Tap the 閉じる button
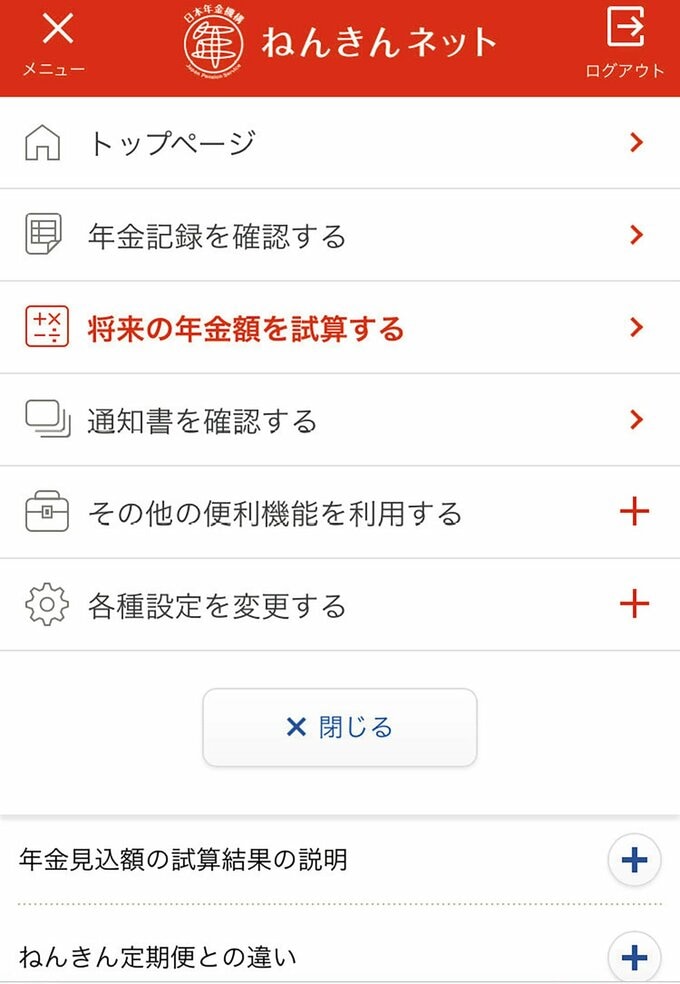 point(340,727)
